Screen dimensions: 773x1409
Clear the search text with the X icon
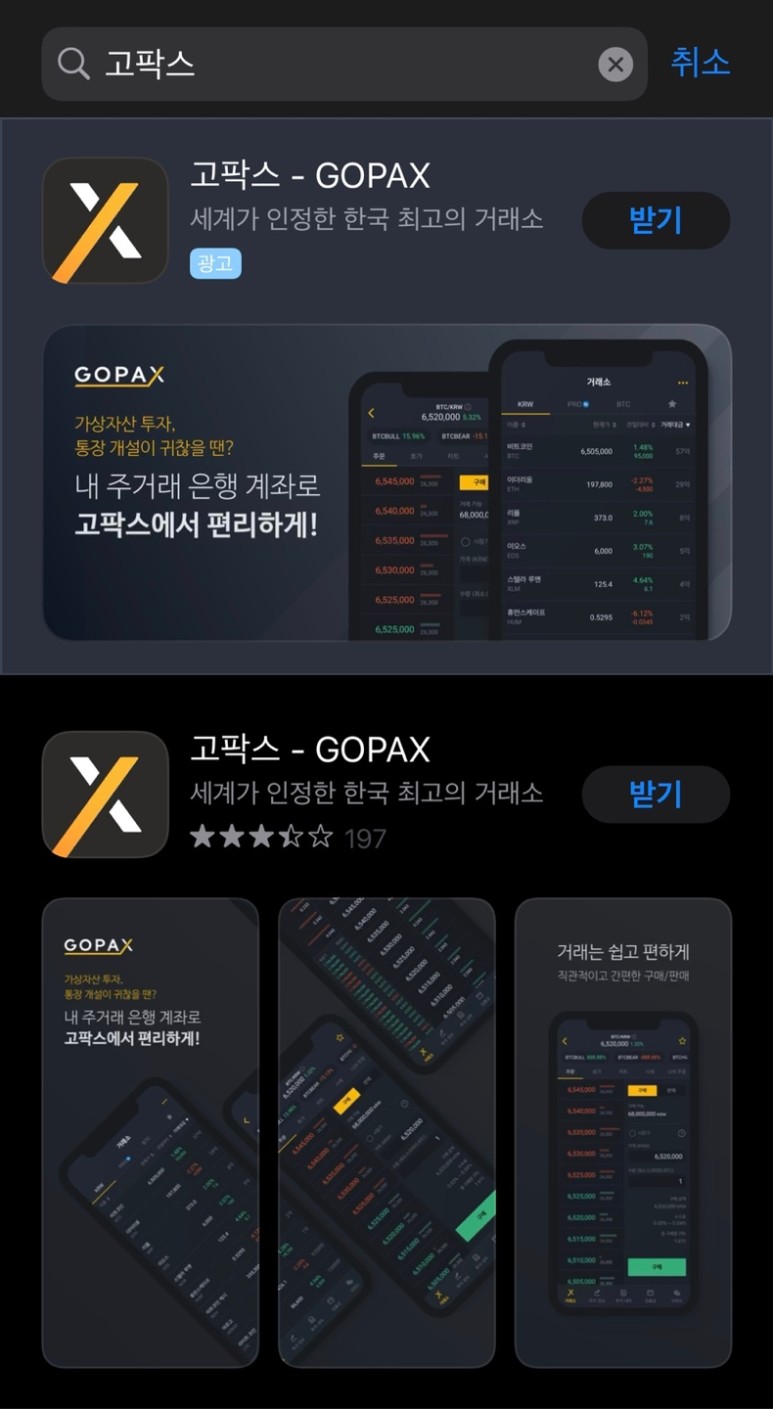615,65
